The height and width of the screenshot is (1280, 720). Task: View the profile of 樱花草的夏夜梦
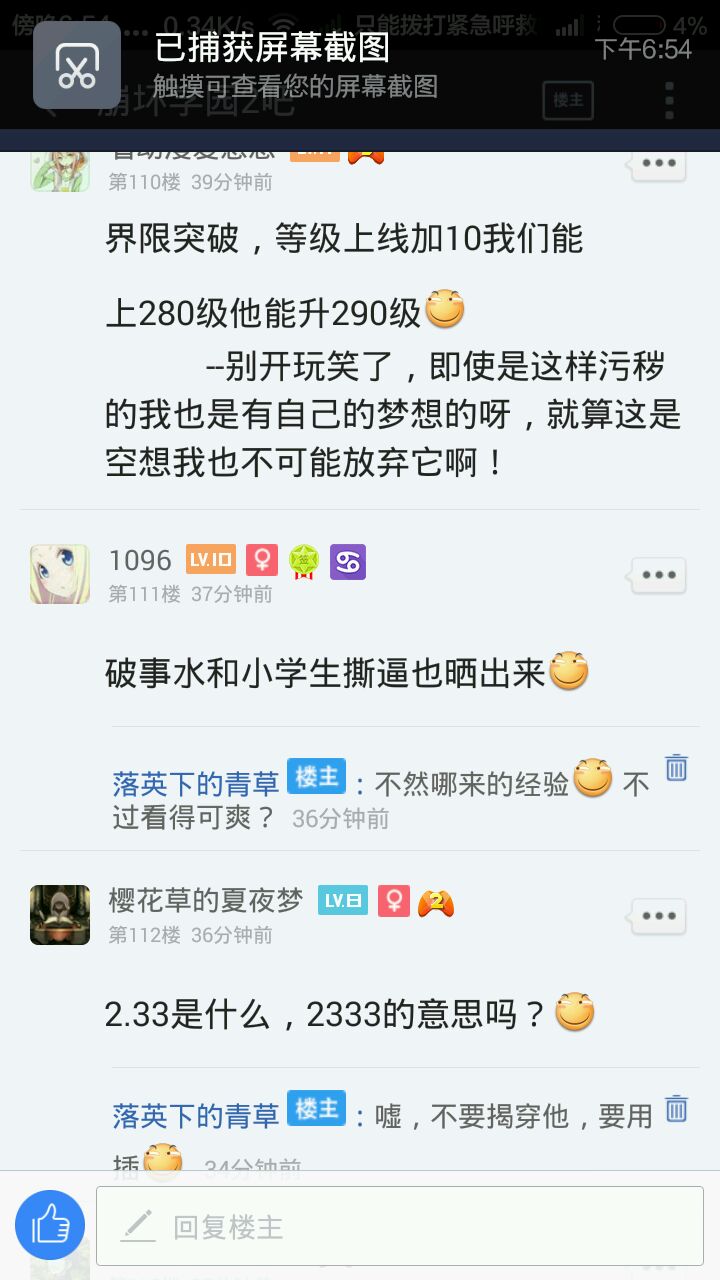(x=206, y=900)
